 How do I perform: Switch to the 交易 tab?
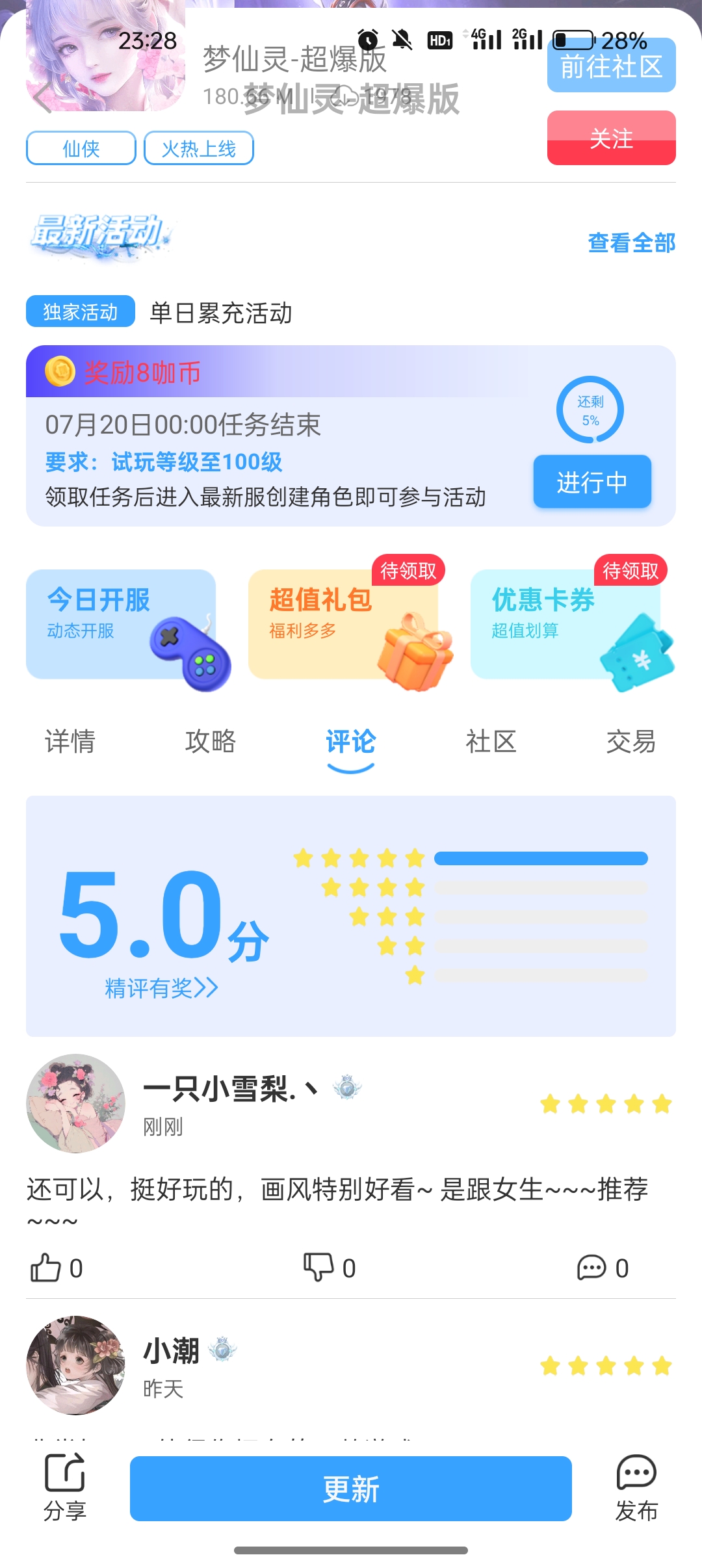(x=630, y=742)
